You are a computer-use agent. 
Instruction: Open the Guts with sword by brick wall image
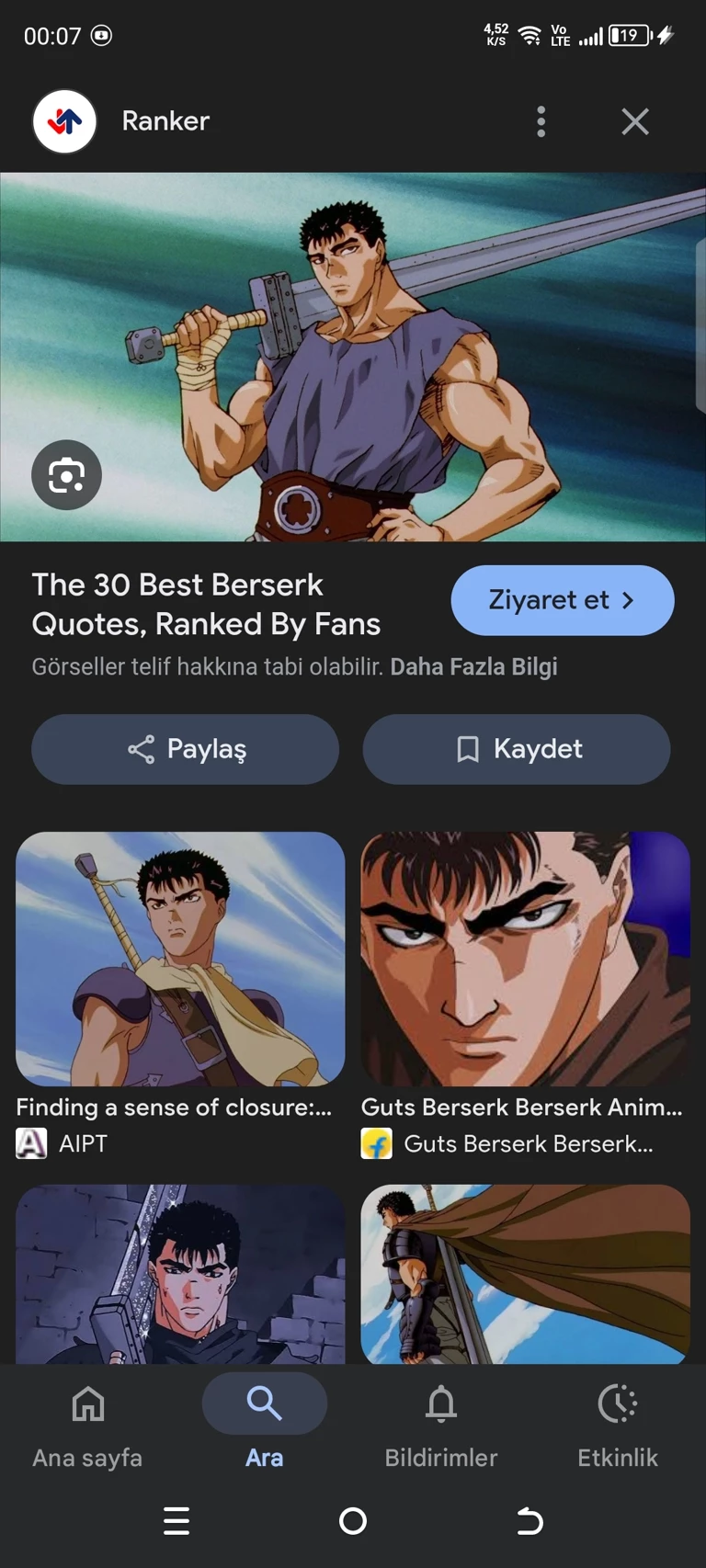(180, 1274)
